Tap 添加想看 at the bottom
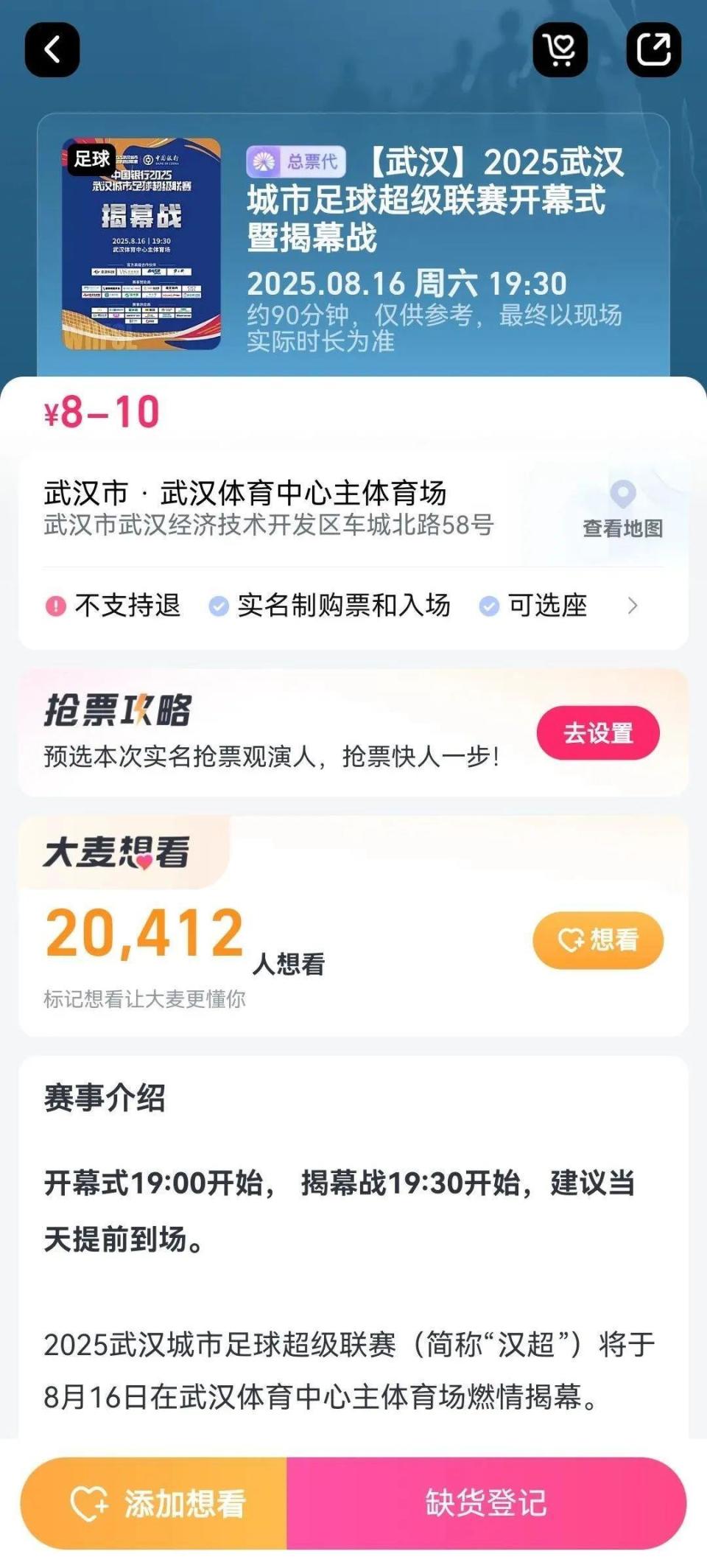The image size is (707, 1568). pyautogui.click(x=154, y=1503)
